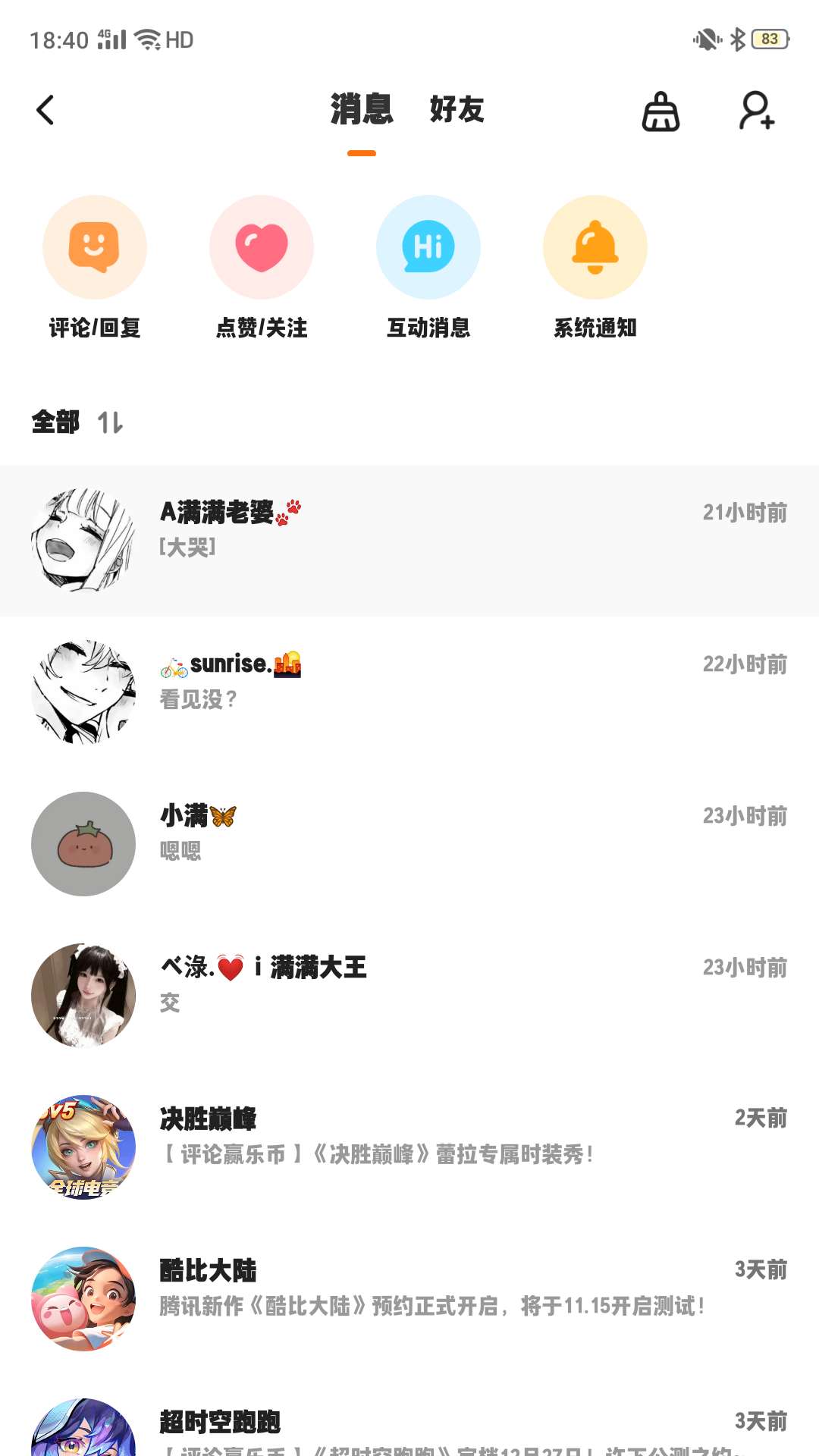The image size is (819, 1456).
Task: Check 系统通知 notifications
Action: point(595,267)
